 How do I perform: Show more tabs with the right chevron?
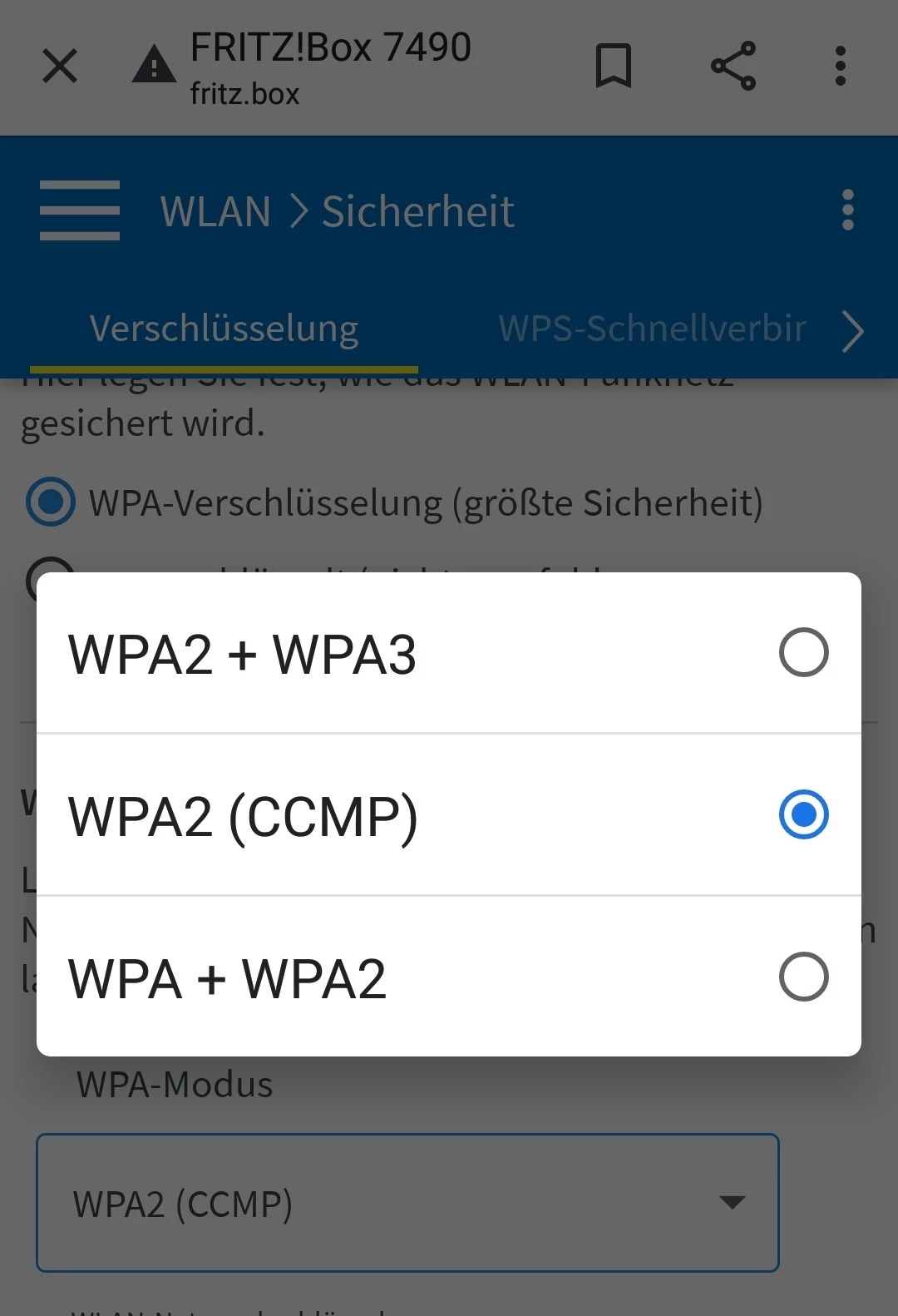click(x=853, y=331)
